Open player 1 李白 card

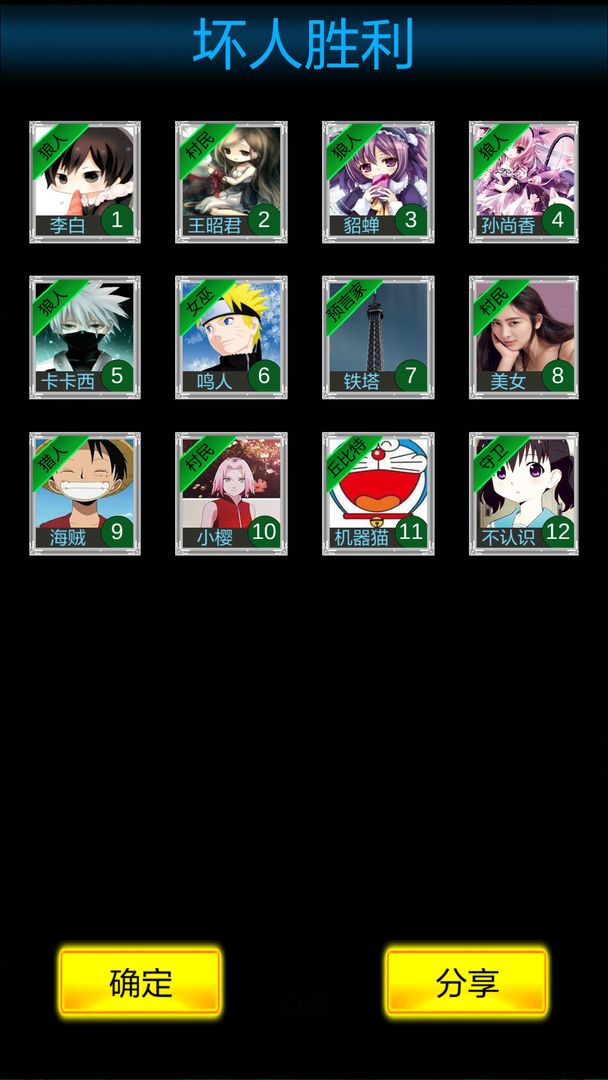[x=85, y=181]
